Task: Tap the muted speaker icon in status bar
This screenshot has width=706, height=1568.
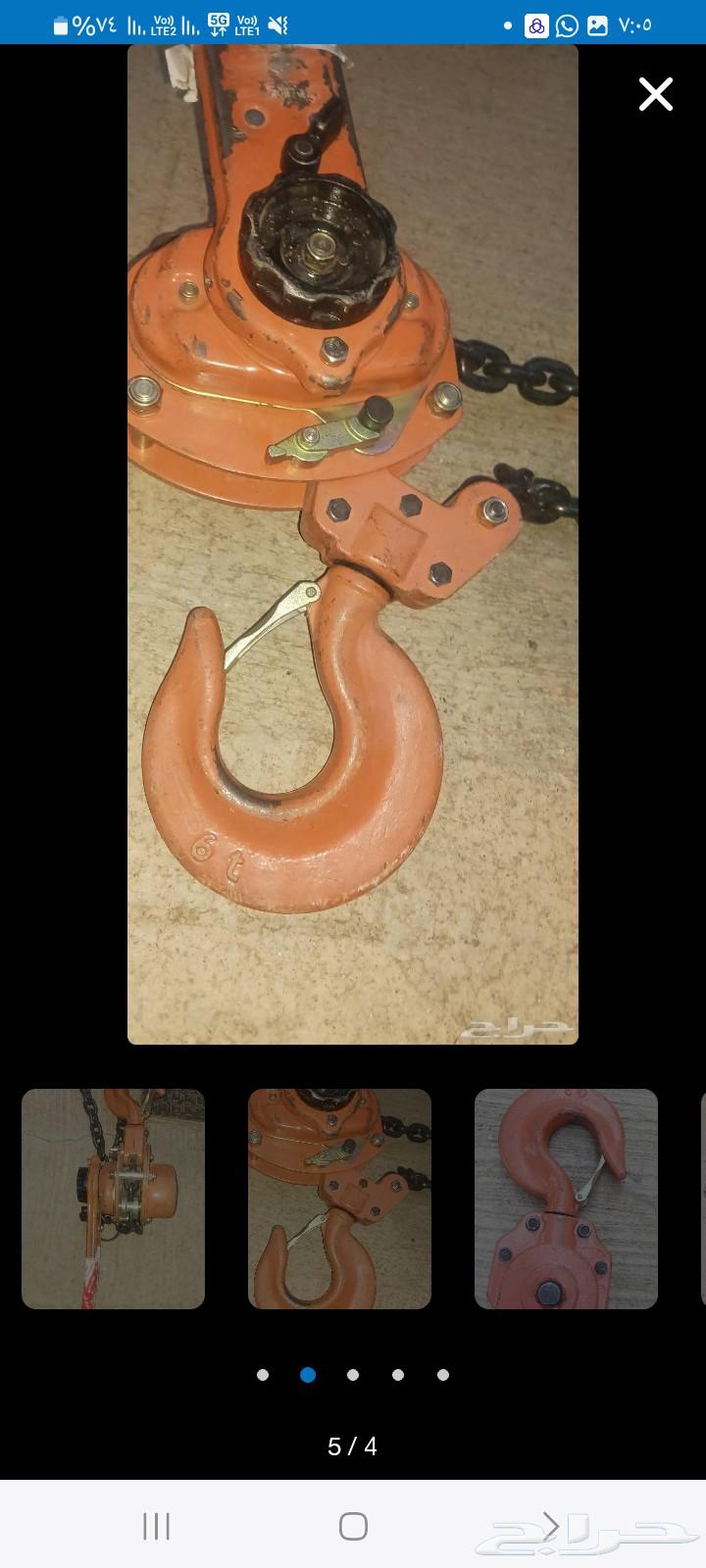Action: (278, 24)
